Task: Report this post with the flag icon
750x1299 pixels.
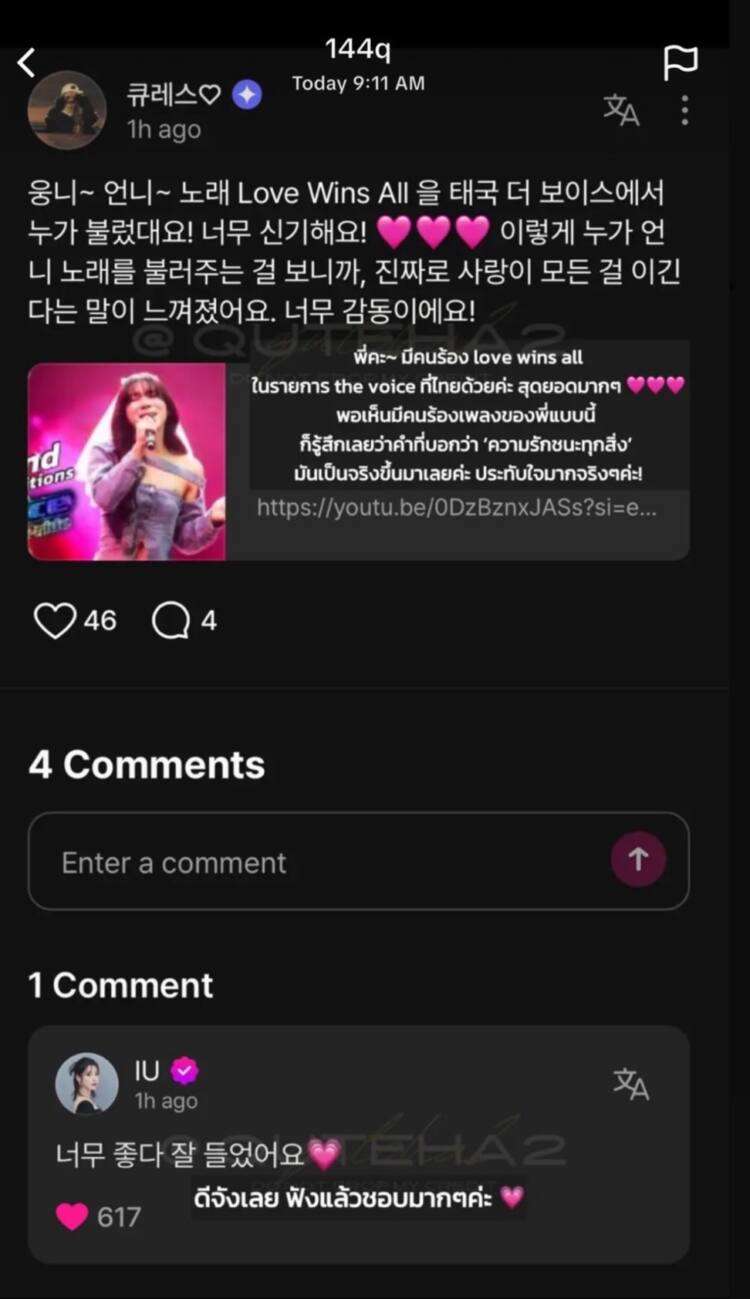Action: (x=680, y=63)
